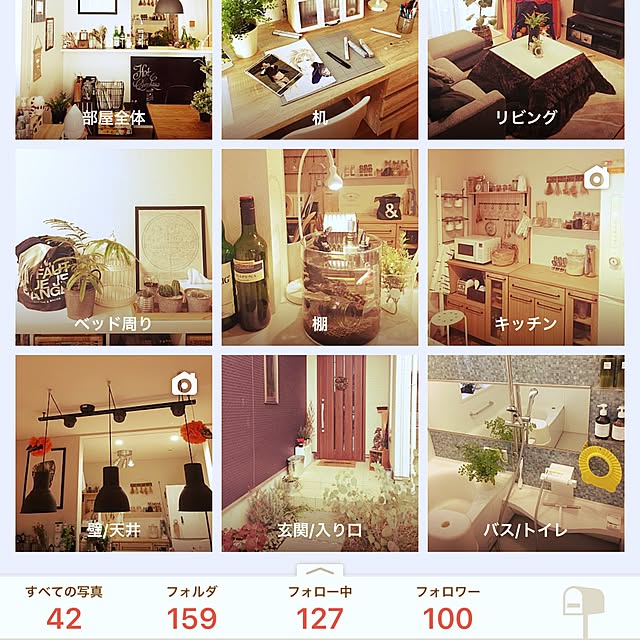The image size is (640, 640).
Task: Switch to the フォルダ tab
Action: coord(191,608)
